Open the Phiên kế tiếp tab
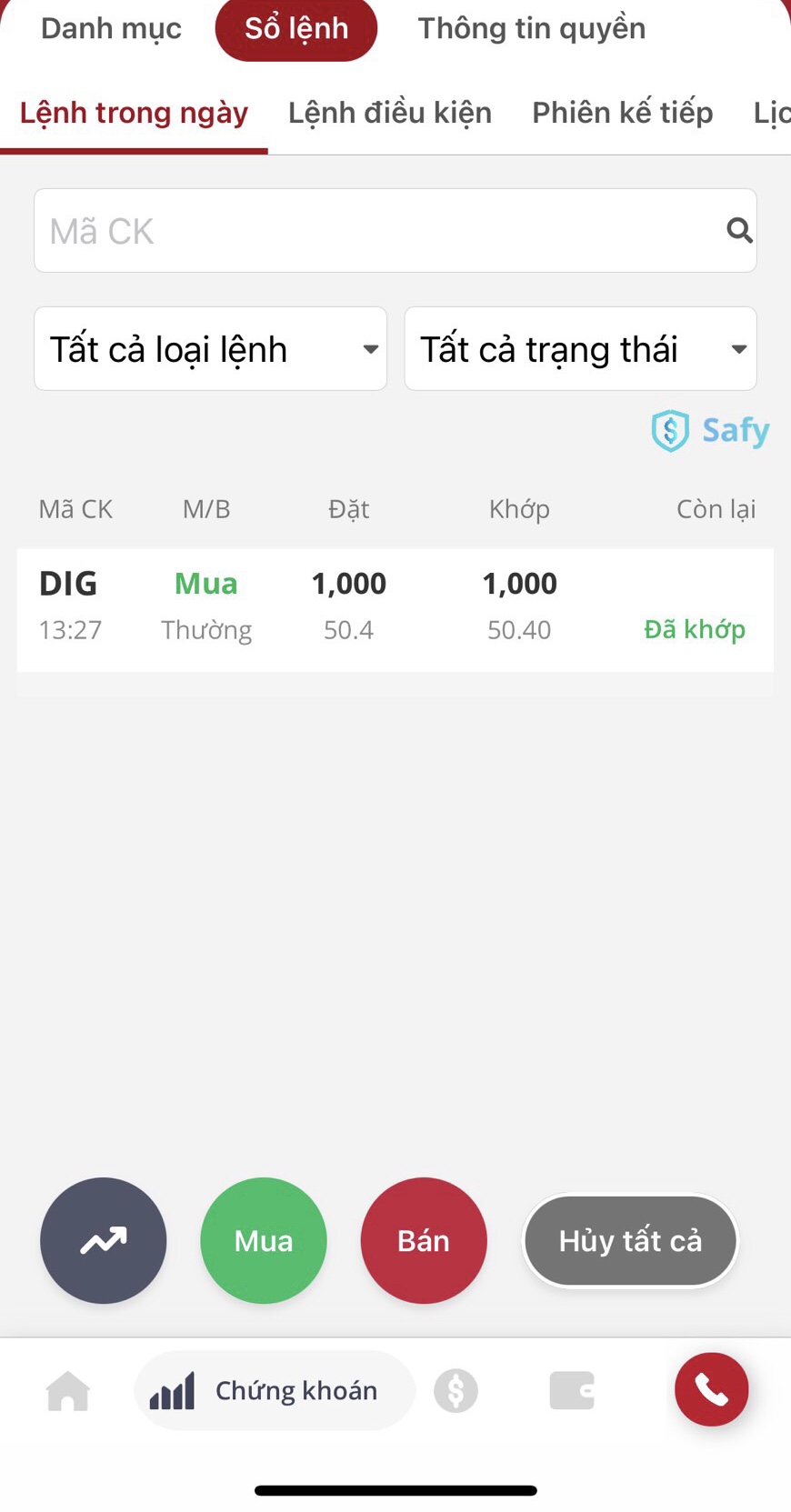791x1512 pixels. point(622,113)
